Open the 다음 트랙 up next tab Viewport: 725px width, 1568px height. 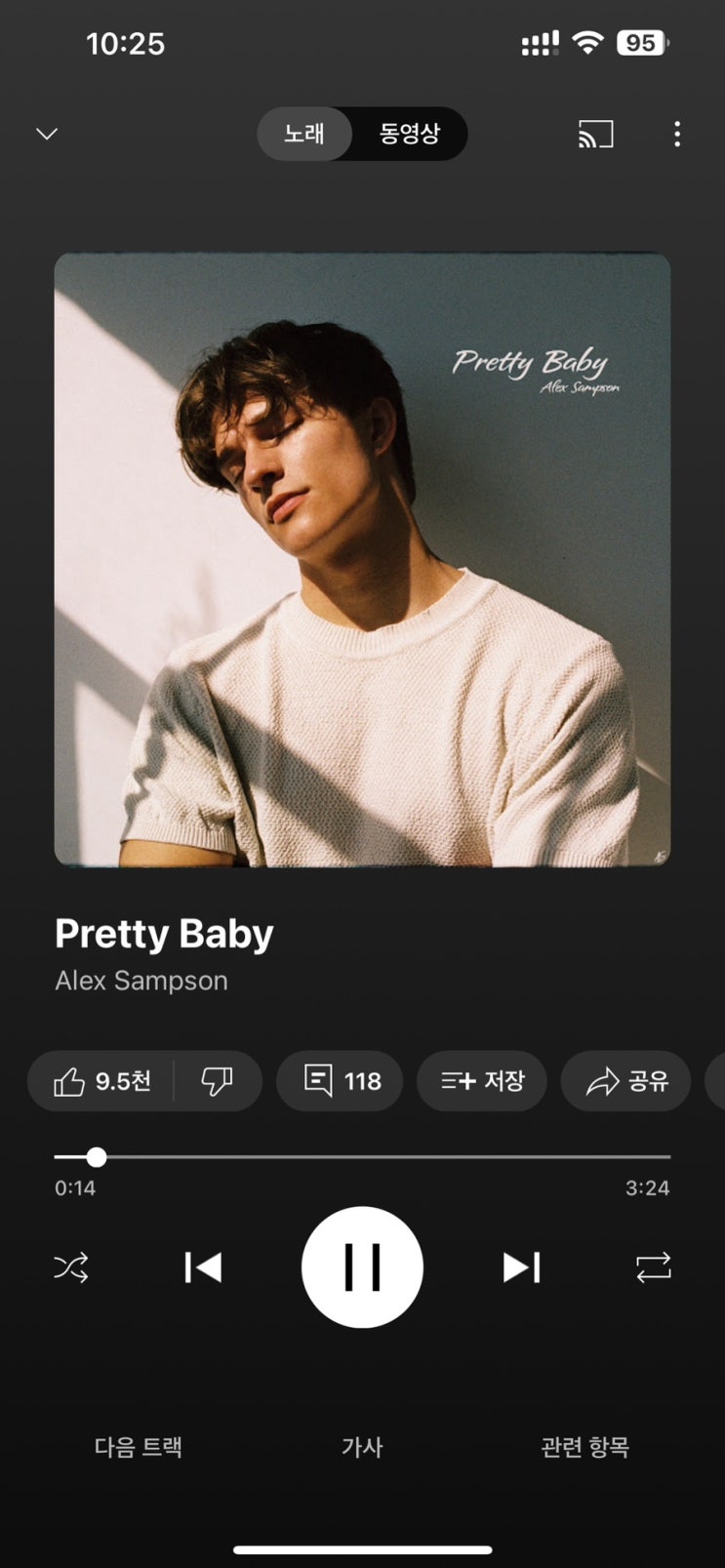point(139,1446)
